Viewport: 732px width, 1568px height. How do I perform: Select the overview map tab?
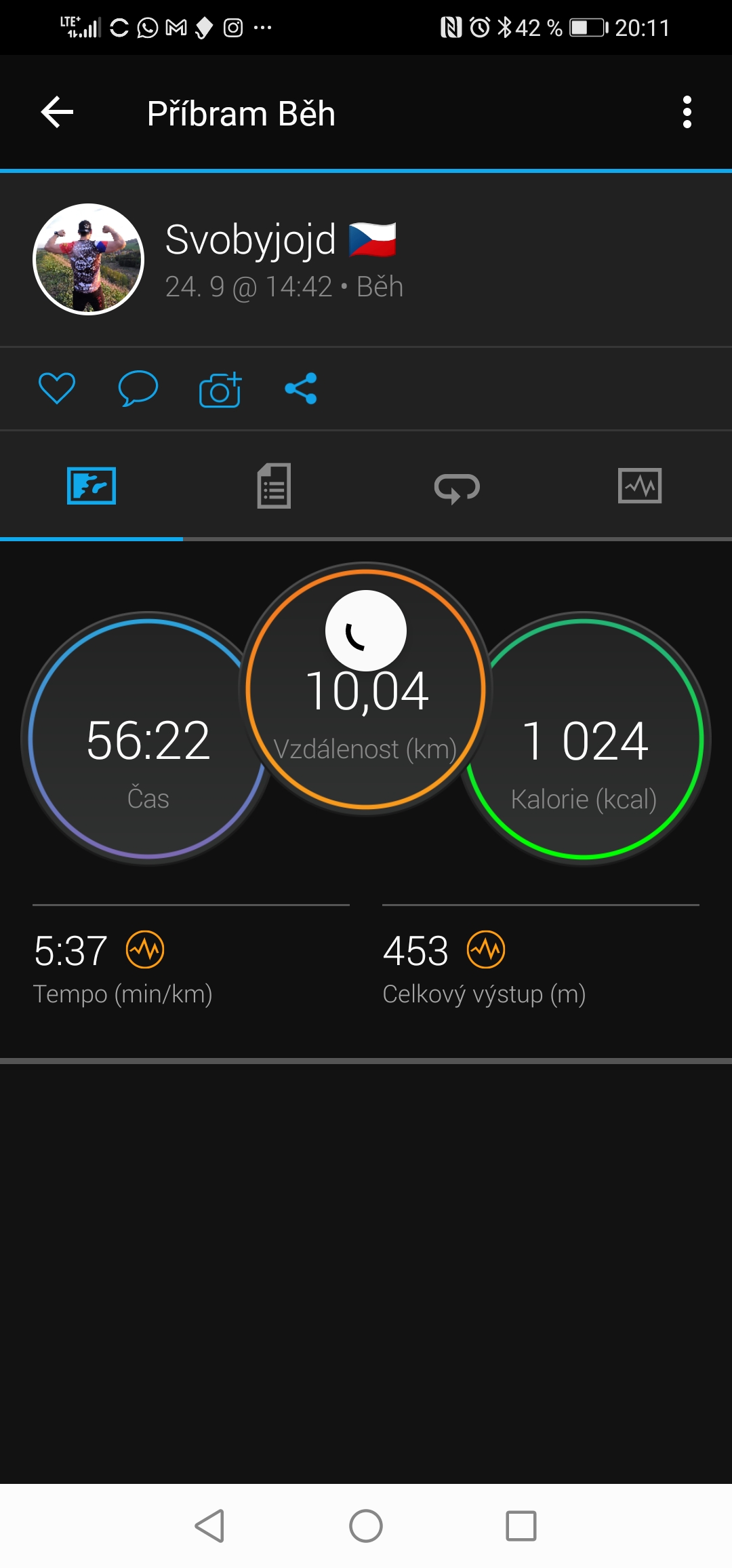[91, 486]
